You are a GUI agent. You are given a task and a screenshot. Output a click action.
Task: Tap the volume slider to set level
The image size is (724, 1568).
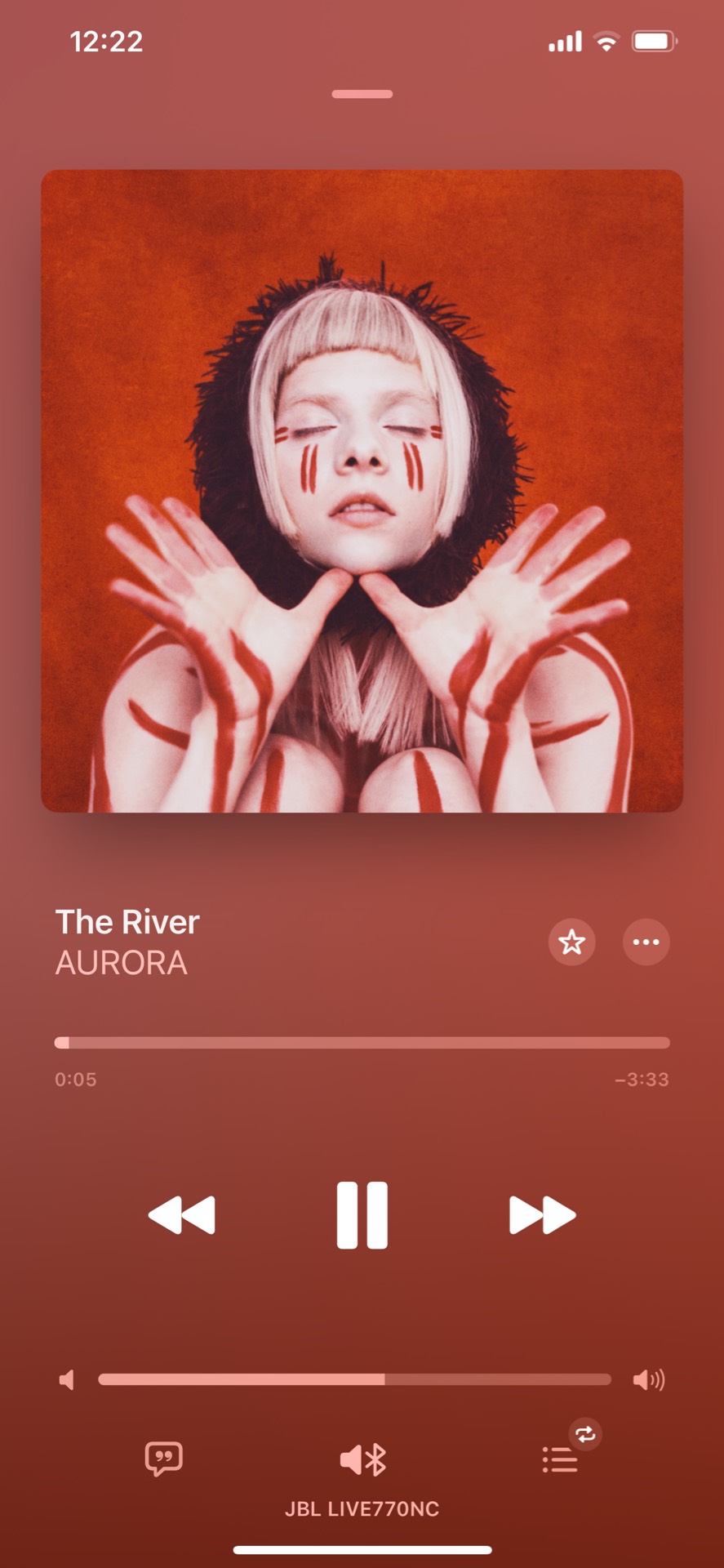click(x=354, y=1379)
